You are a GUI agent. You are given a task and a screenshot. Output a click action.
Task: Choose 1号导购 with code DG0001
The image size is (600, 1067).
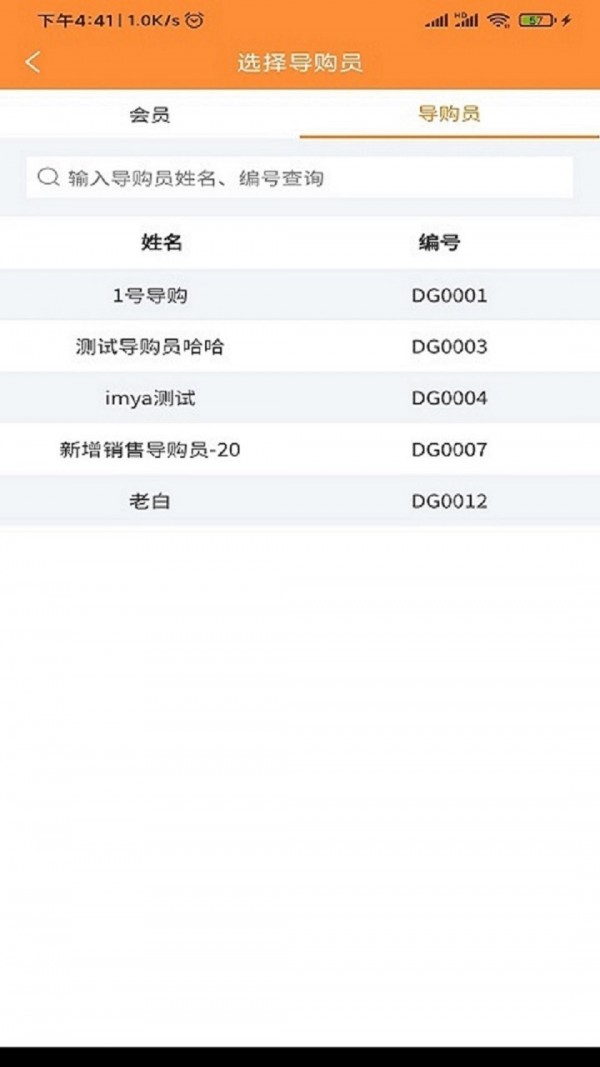(300, 295)
